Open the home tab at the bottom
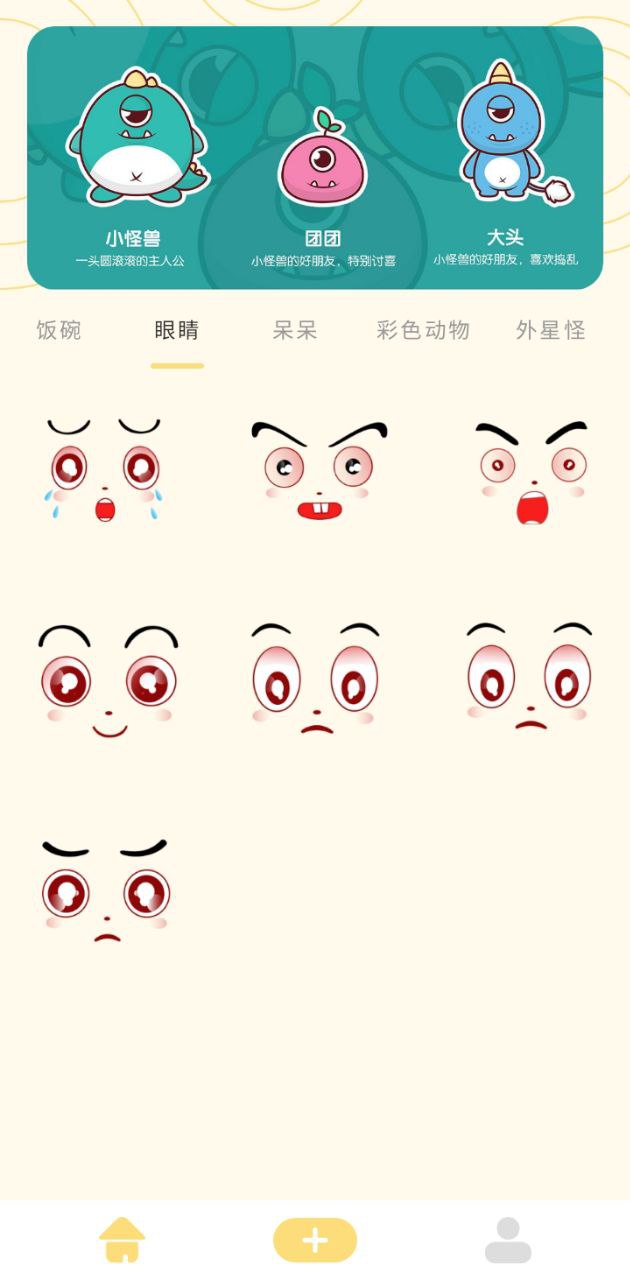 pos(122,1240)
